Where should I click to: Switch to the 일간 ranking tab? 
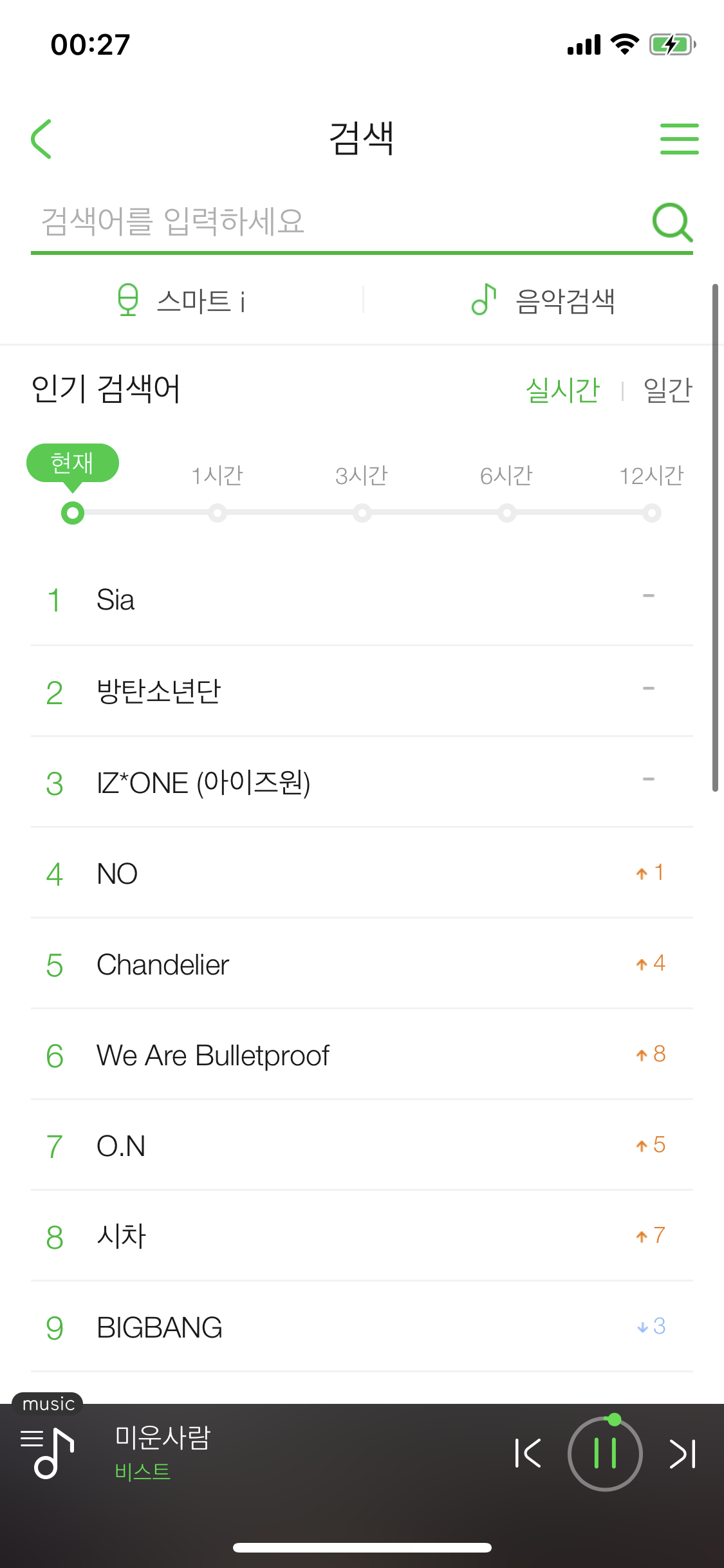tap(667, 390)
